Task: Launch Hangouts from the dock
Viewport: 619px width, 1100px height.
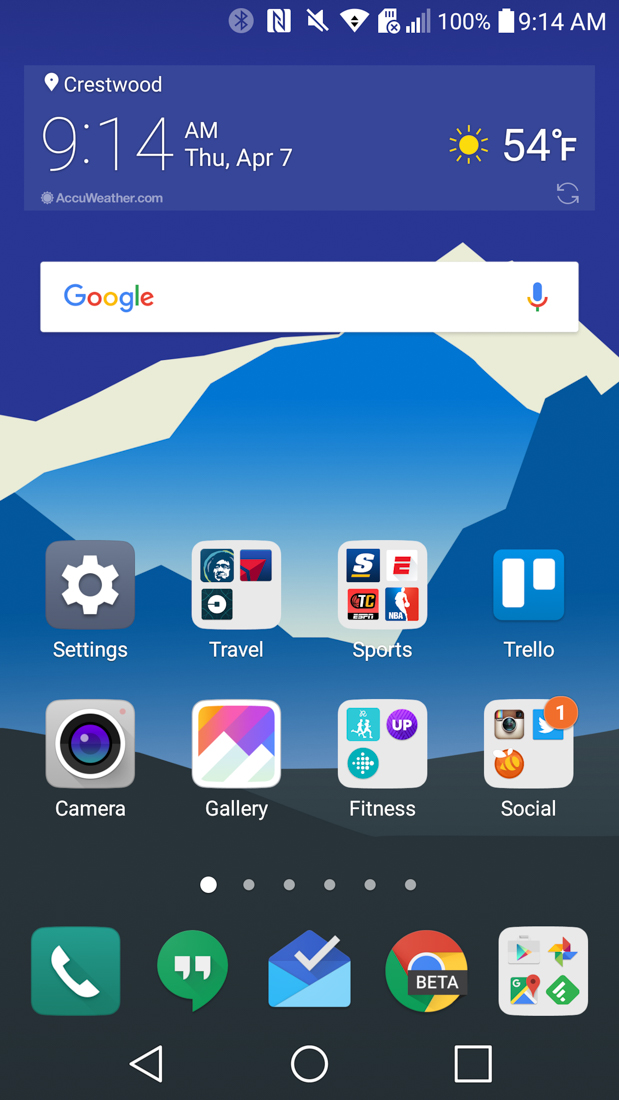Action: tap(192, 971)
